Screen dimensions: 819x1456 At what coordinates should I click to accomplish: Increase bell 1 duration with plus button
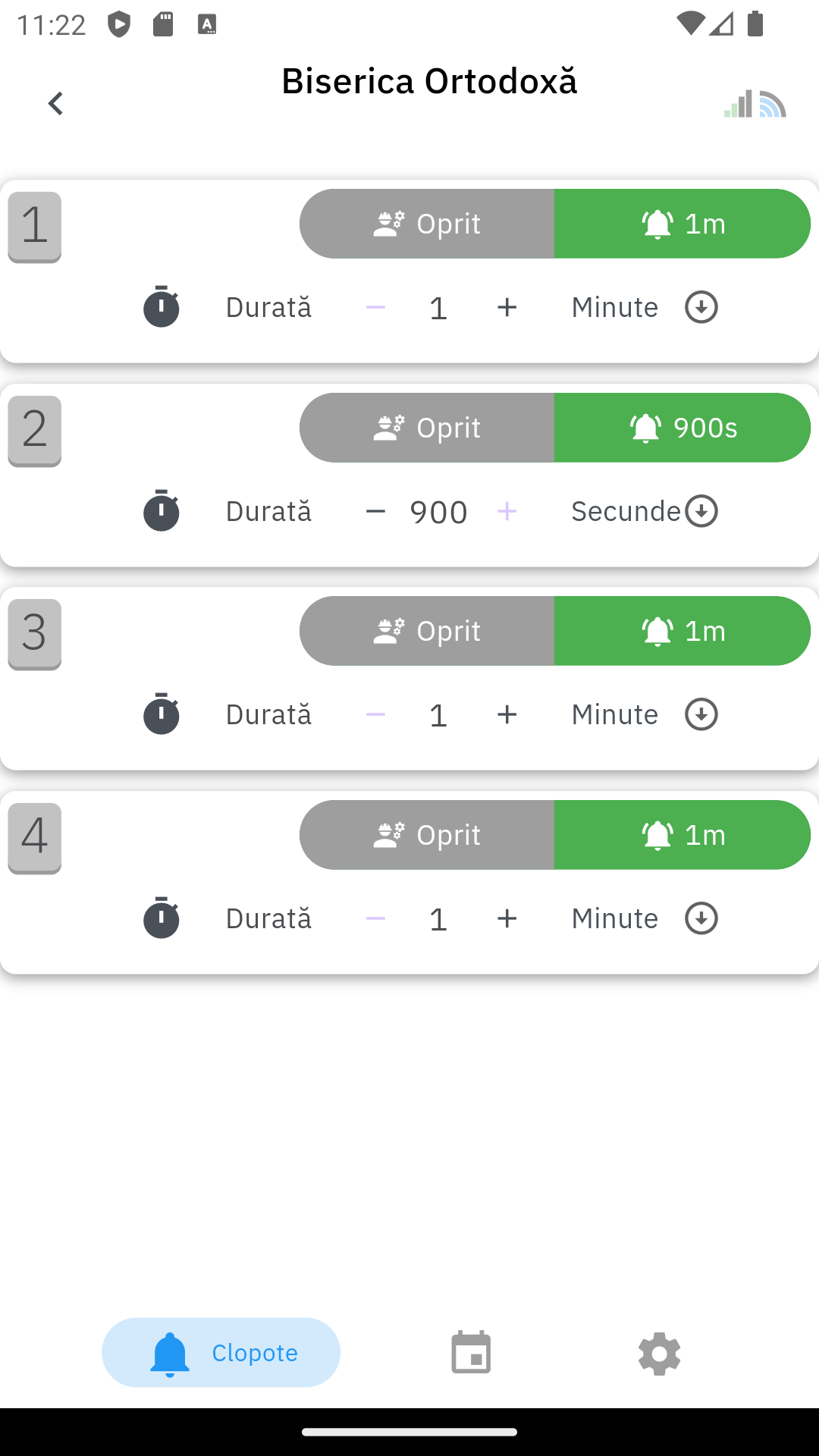pos(507,307)
